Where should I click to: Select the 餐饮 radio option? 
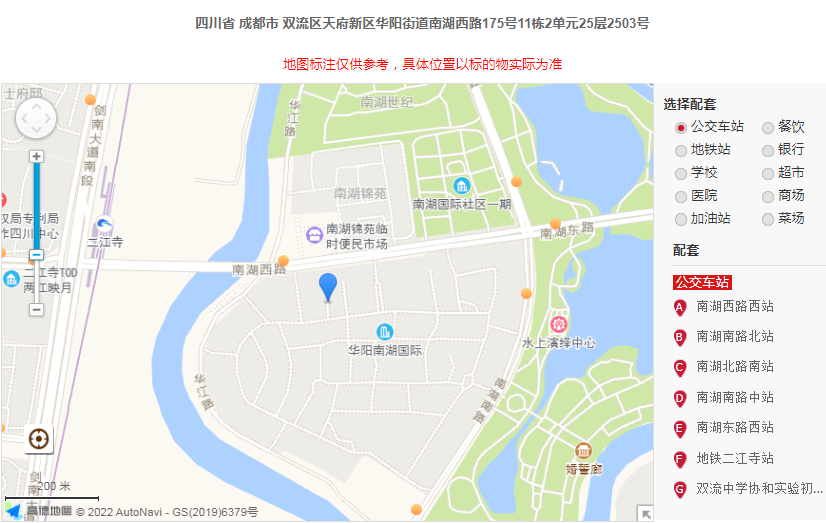click(x=768, y=127)
